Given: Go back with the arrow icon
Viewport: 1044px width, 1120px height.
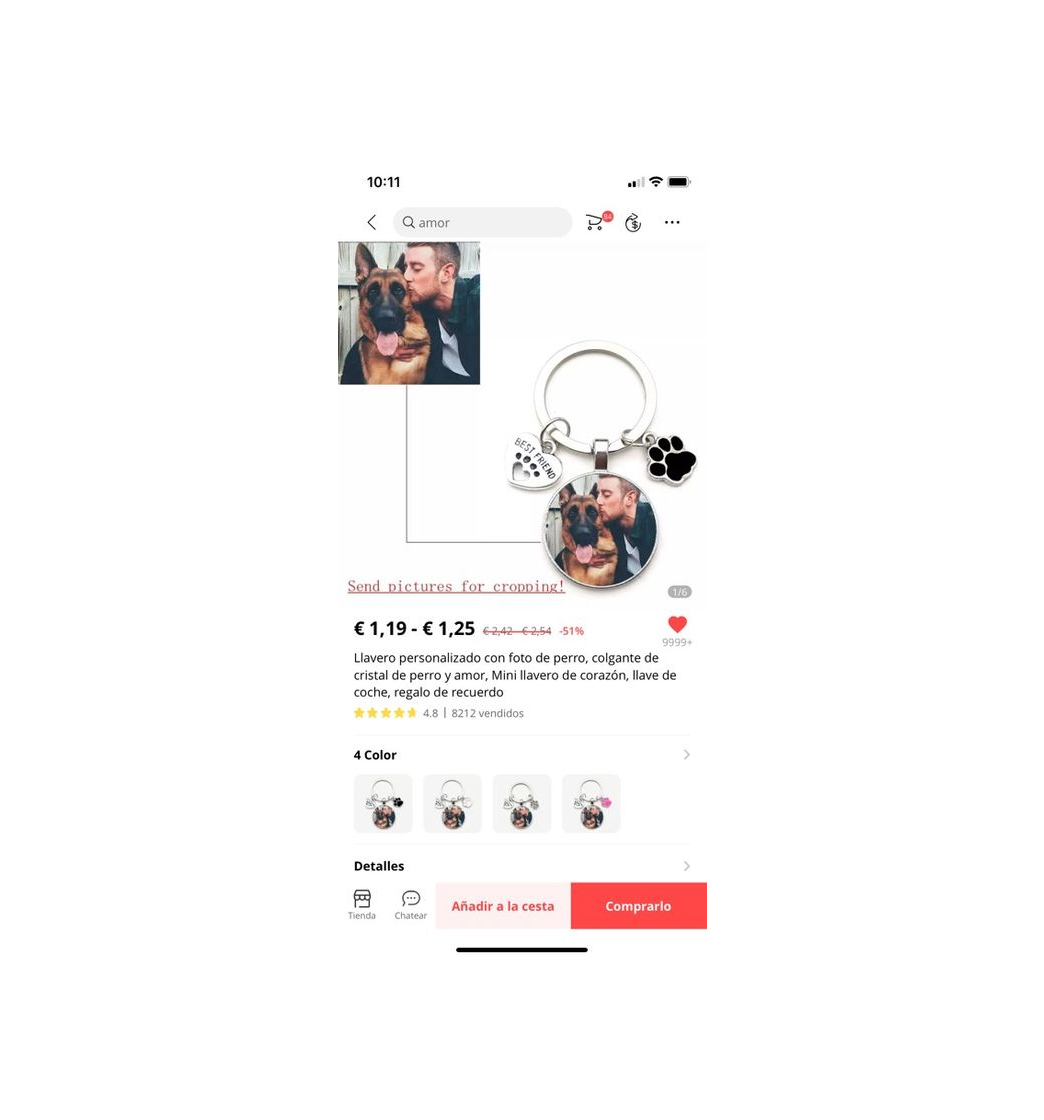Looking at the screenshot, I should (372, 222).
